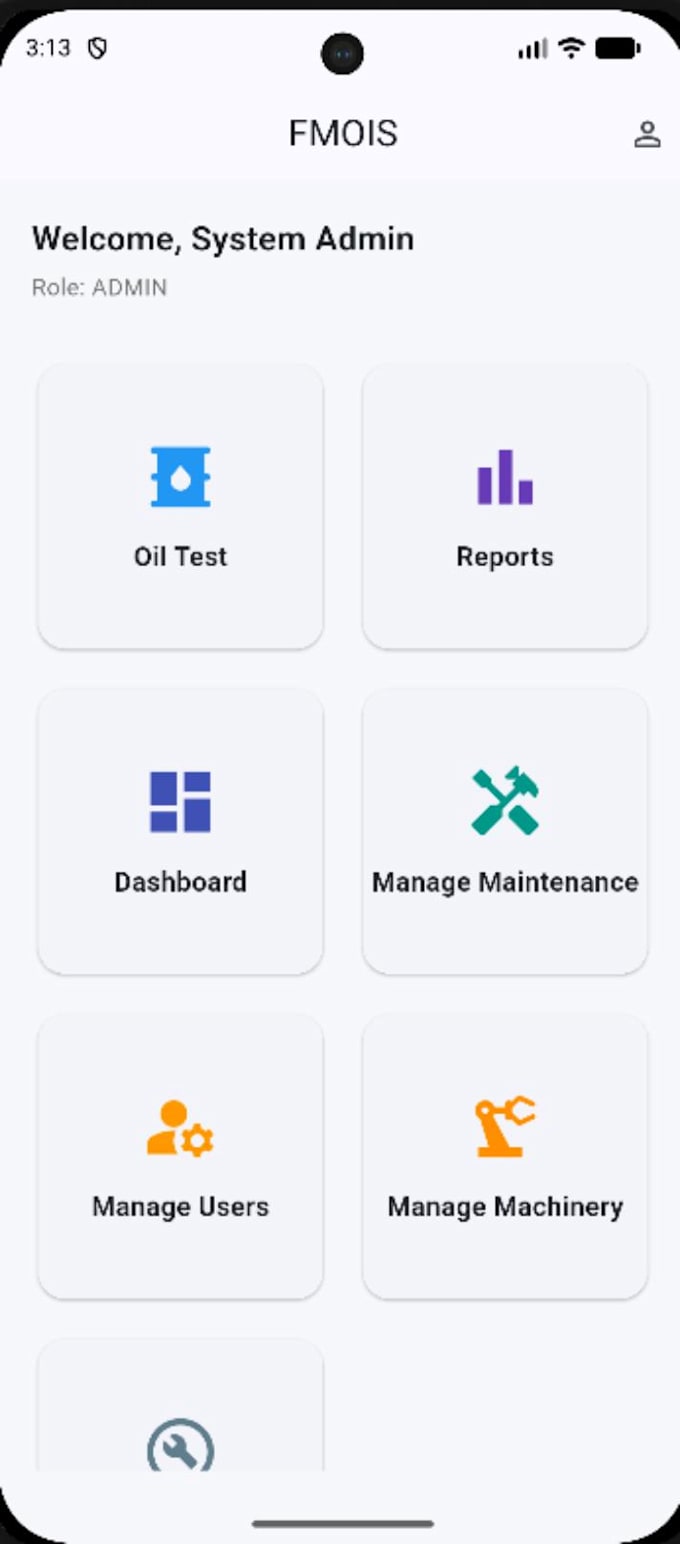680x1544 pixels.
Task: Open the partially visible wrench icon card
Action: [x=180, y=1405]
